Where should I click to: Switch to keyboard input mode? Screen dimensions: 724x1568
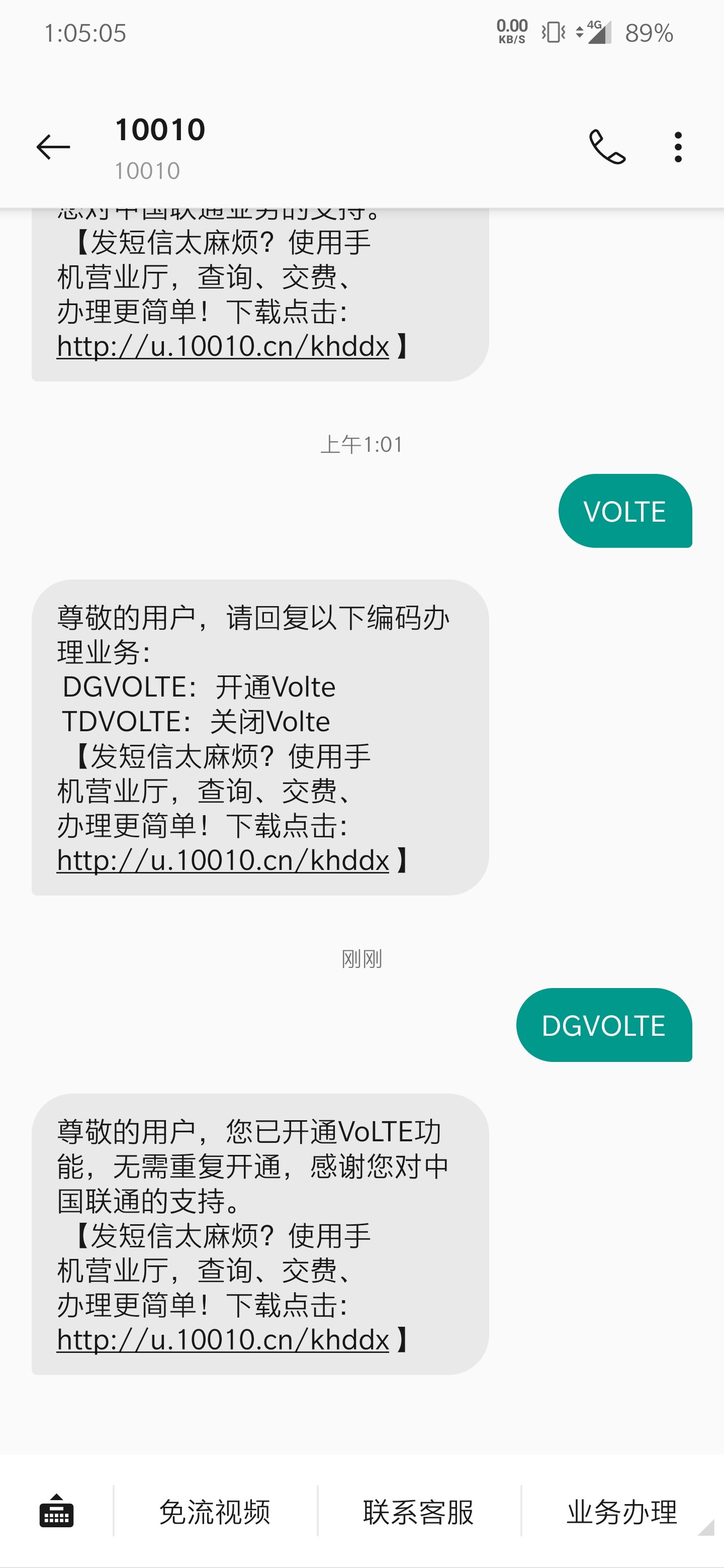(57, 1511)
